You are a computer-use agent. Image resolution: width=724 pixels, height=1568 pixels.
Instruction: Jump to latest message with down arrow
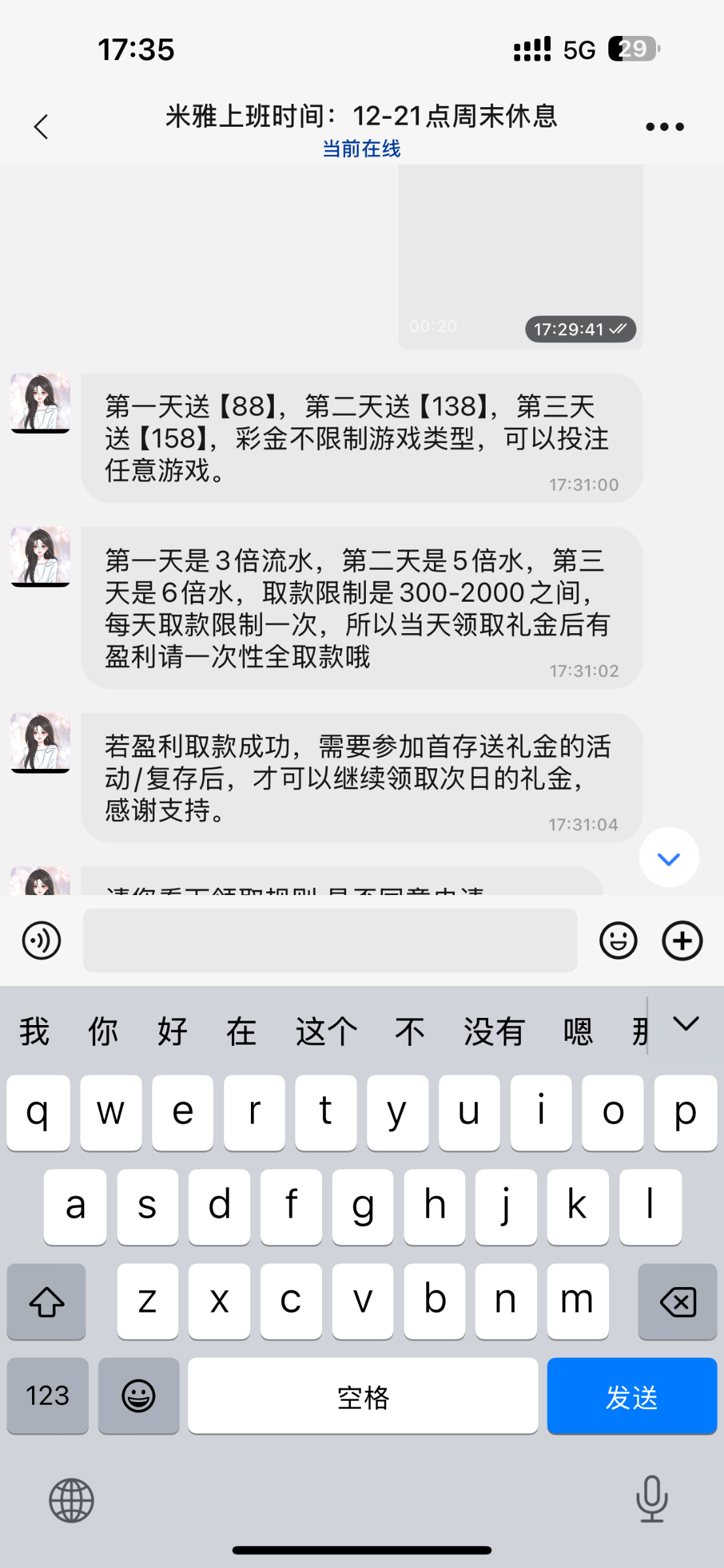tap(668, 858)
